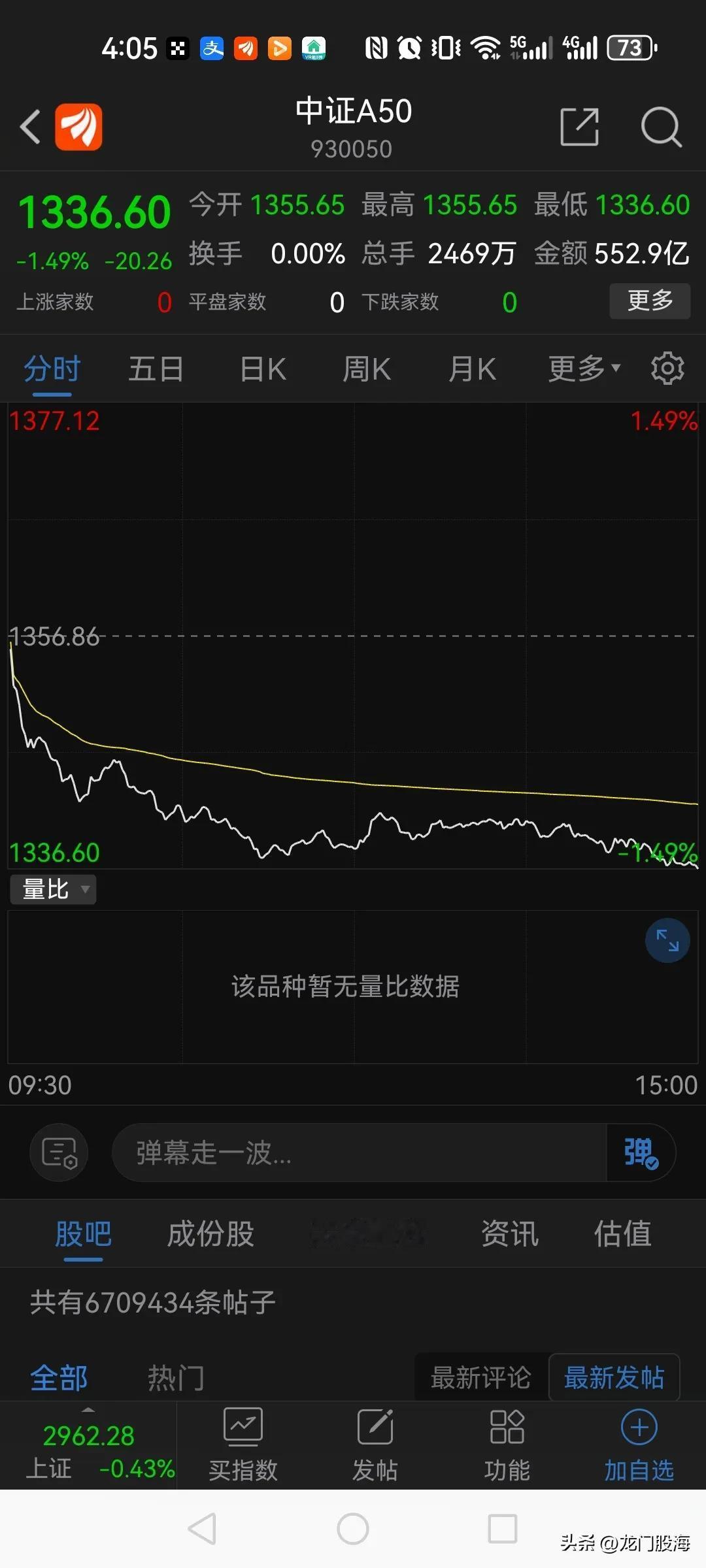Toggle the 弹 bullet comments button

tap(641, 1153)
